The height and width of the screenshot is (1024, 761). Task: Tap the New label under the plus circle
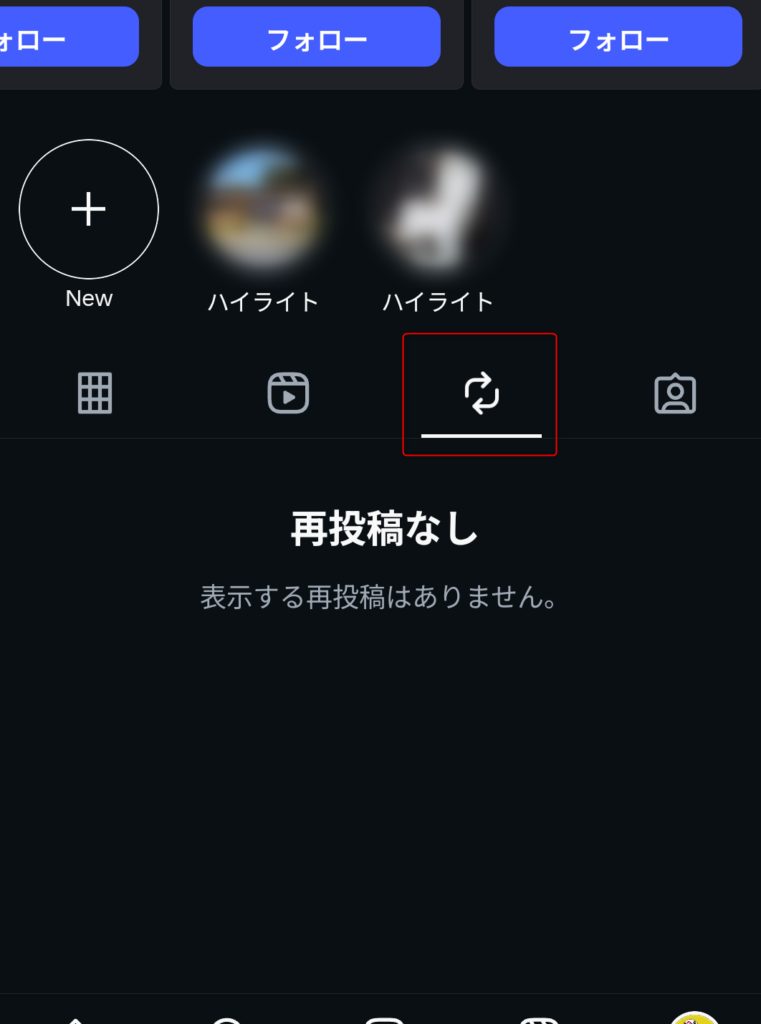[x=88, y=297]
